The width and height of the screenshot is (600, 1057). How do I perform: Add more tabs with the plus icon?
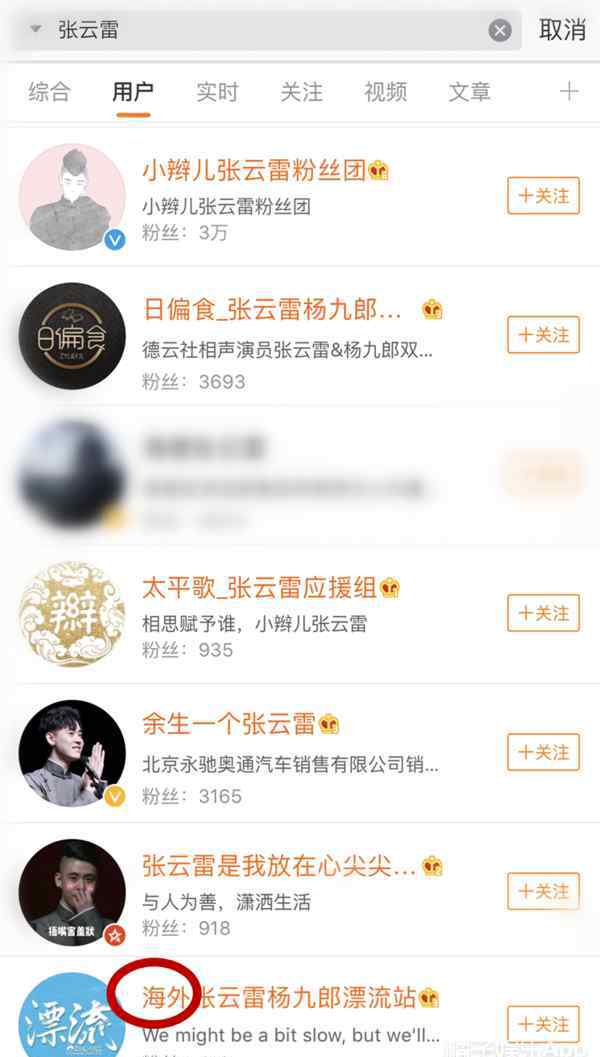point(569,91)
